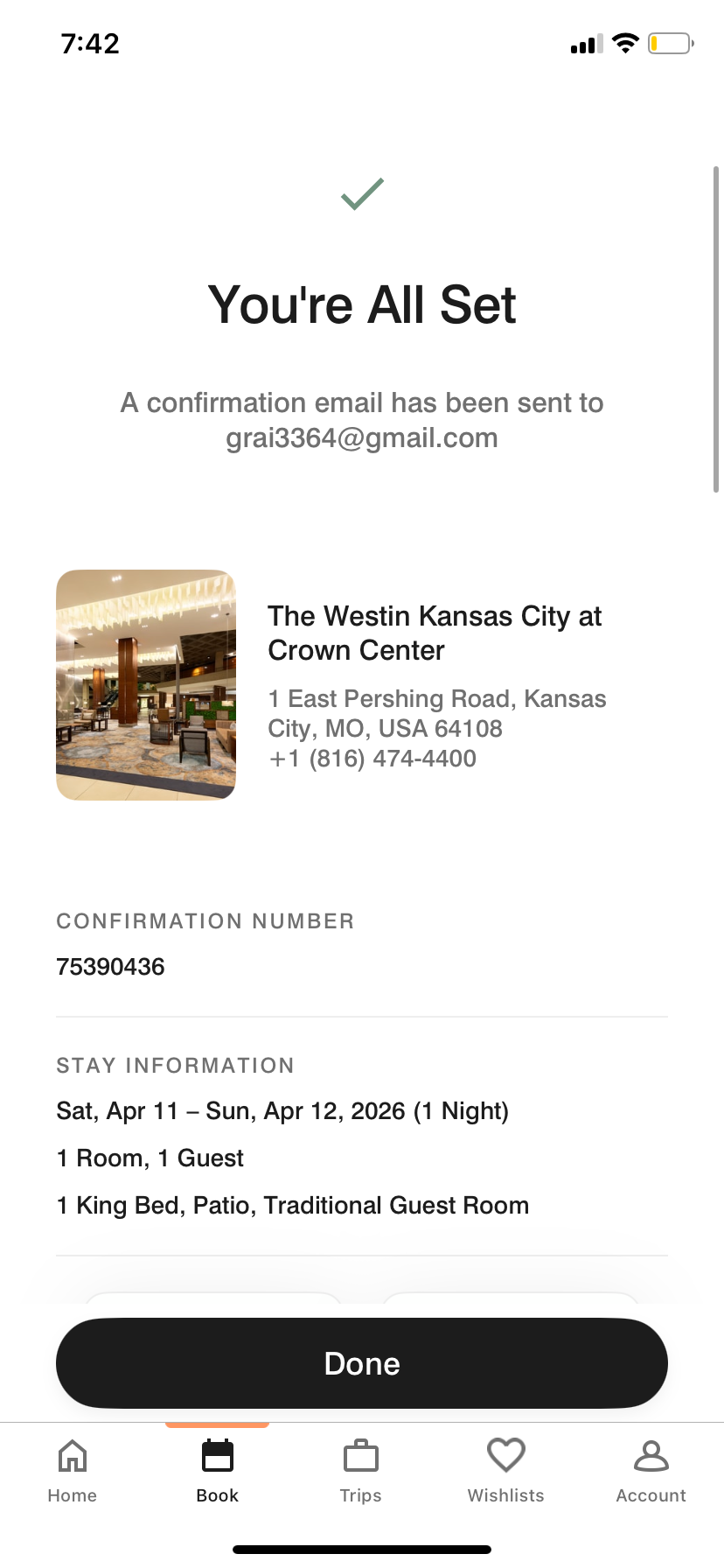Viewport: 724px width, 1568px height.
Task: Switch to the Trips tab
Action: tap(361, 1470)
